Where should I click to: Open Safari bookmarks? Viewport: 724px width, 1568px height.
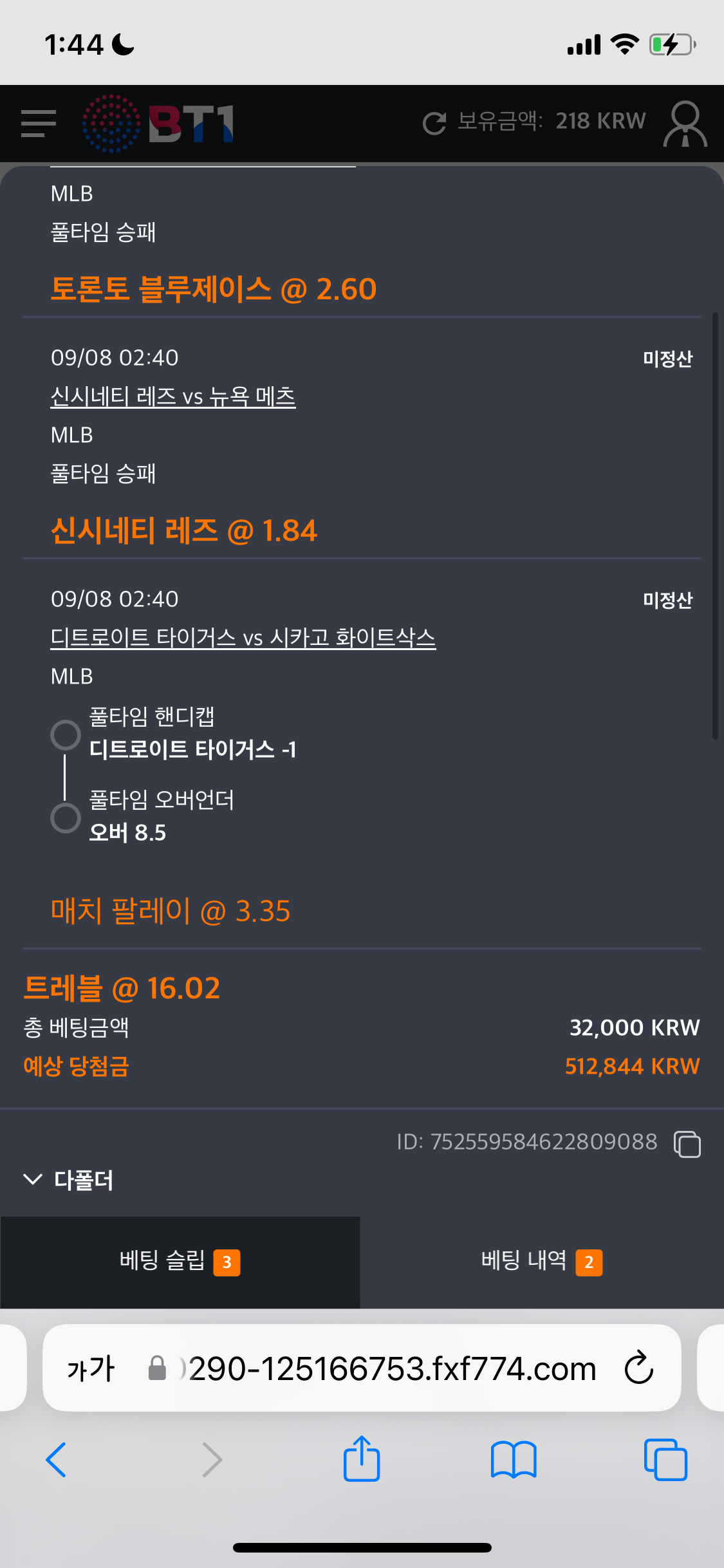(513, 1460)
